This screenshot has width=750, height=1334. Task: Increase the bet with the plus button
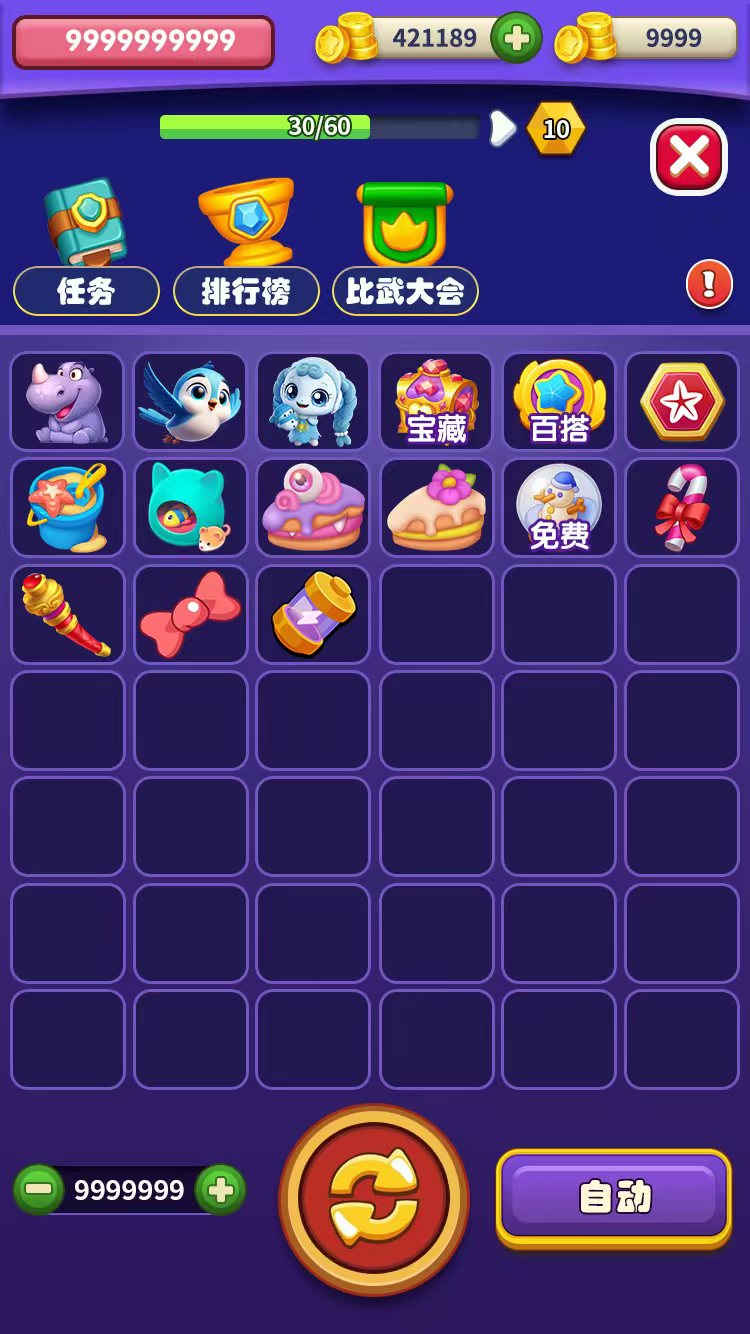click(221, 1189)
